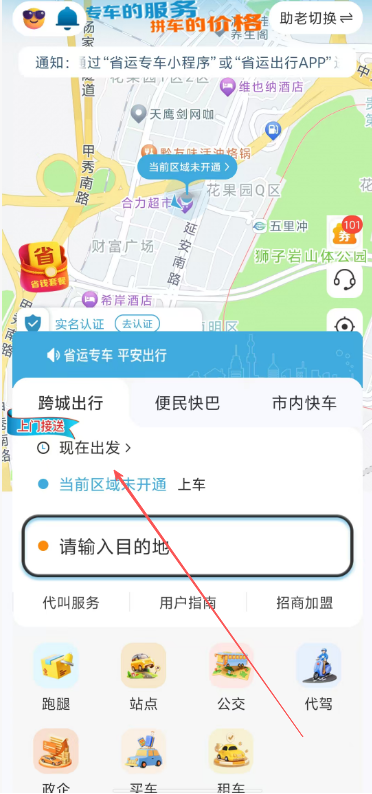The height and width of the screenshot is (794, 372).
Task: Tap the 请输入目的地 destination field
Action: coord(187,546)
